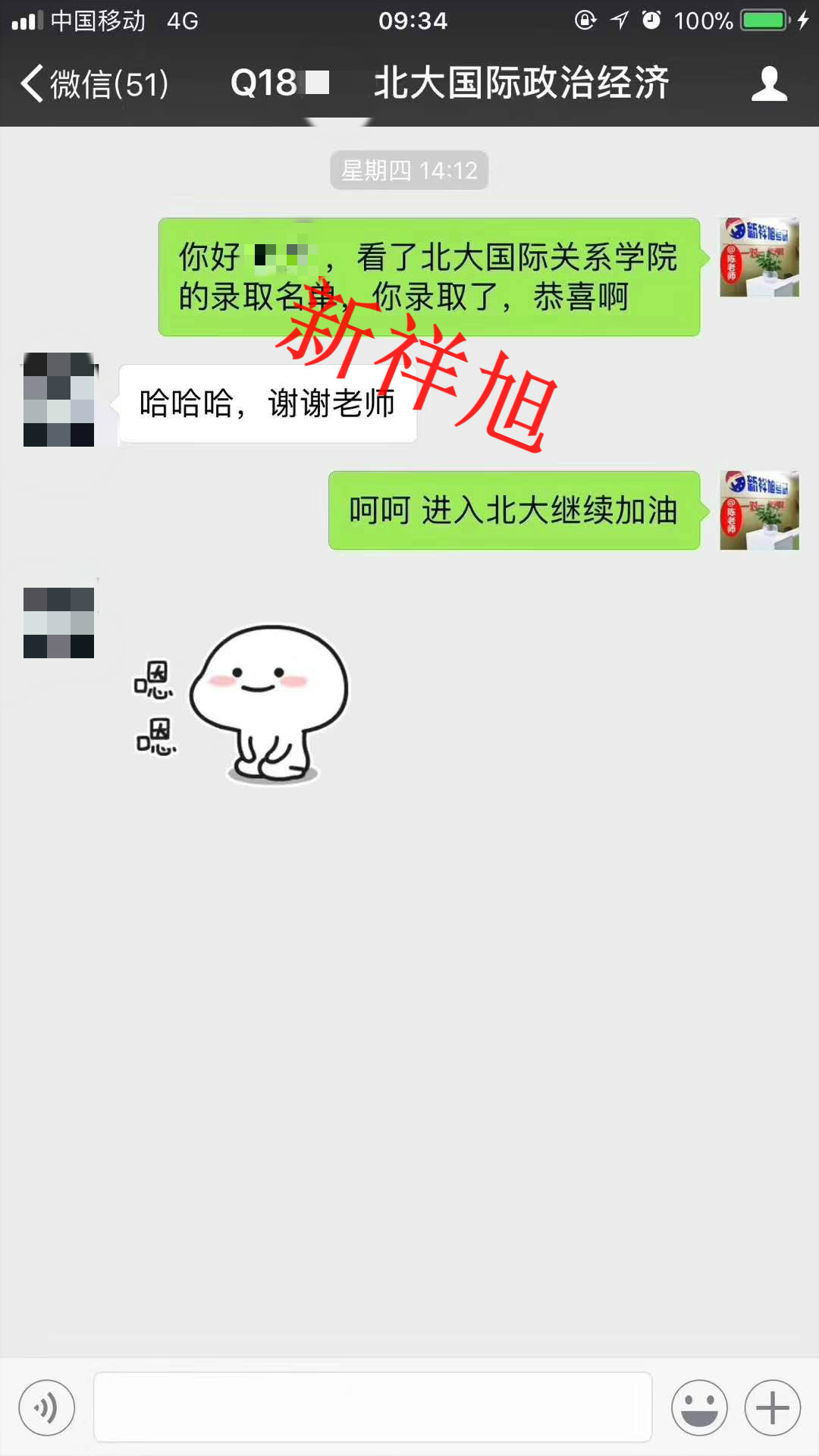Switch to voice message input
This screenshot has width=819, height=1456.
click(x=47, y=1407)
